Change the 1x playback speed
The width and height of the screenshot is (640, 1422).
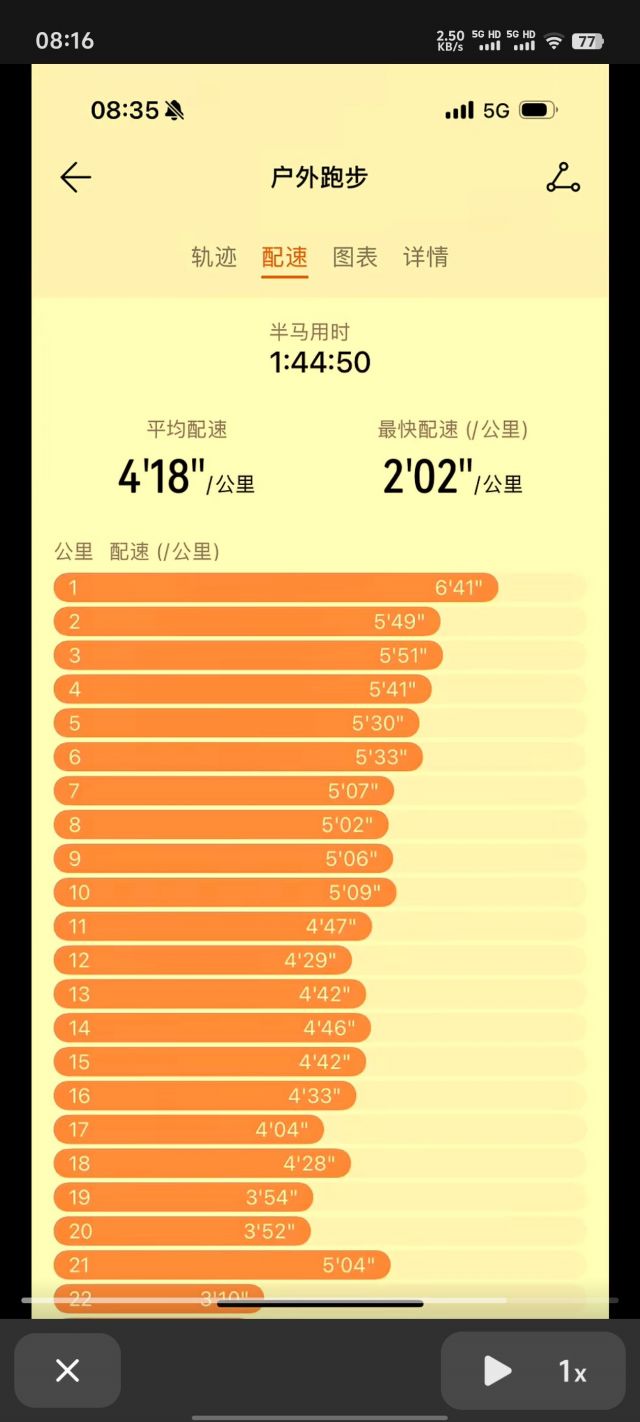(x=572, y=1372)
